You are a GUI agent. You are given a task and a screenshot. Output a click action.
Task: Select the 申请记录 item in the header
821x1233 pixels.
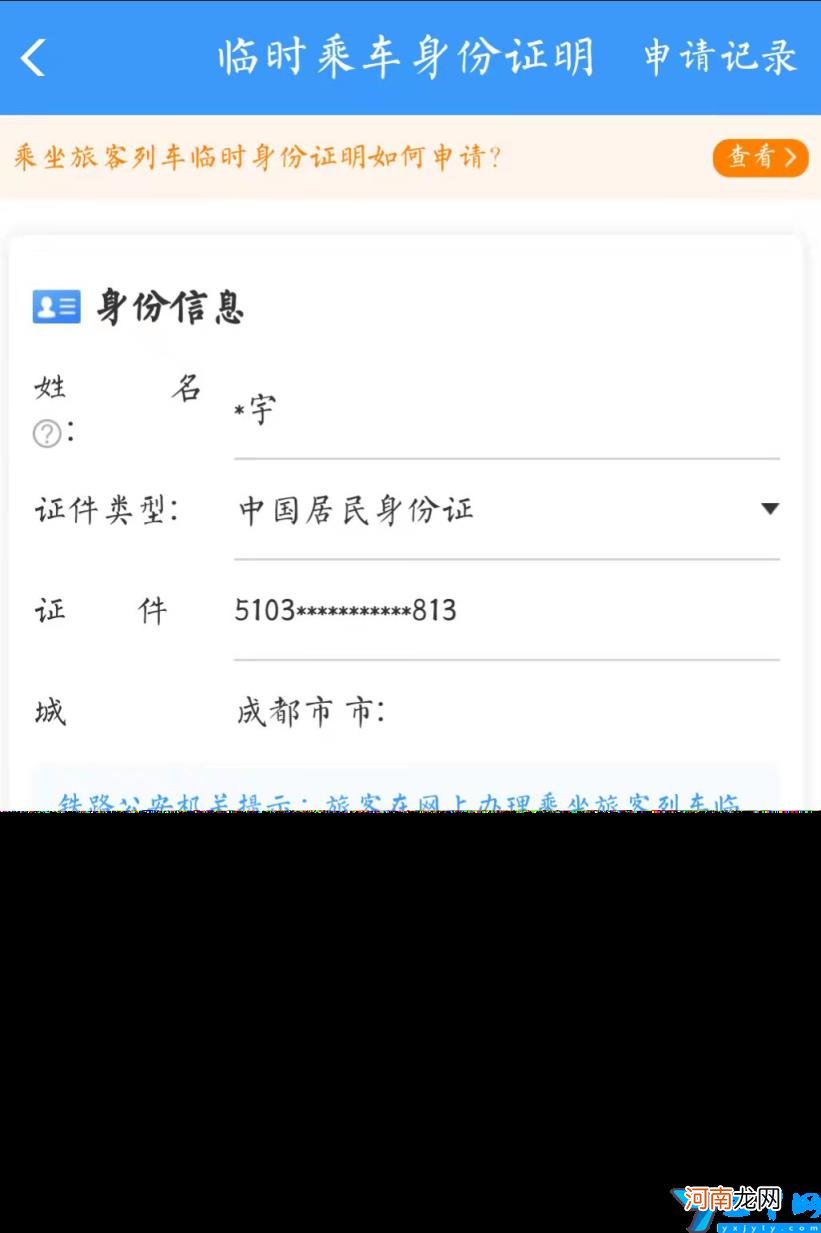click(x=718, y=58)
